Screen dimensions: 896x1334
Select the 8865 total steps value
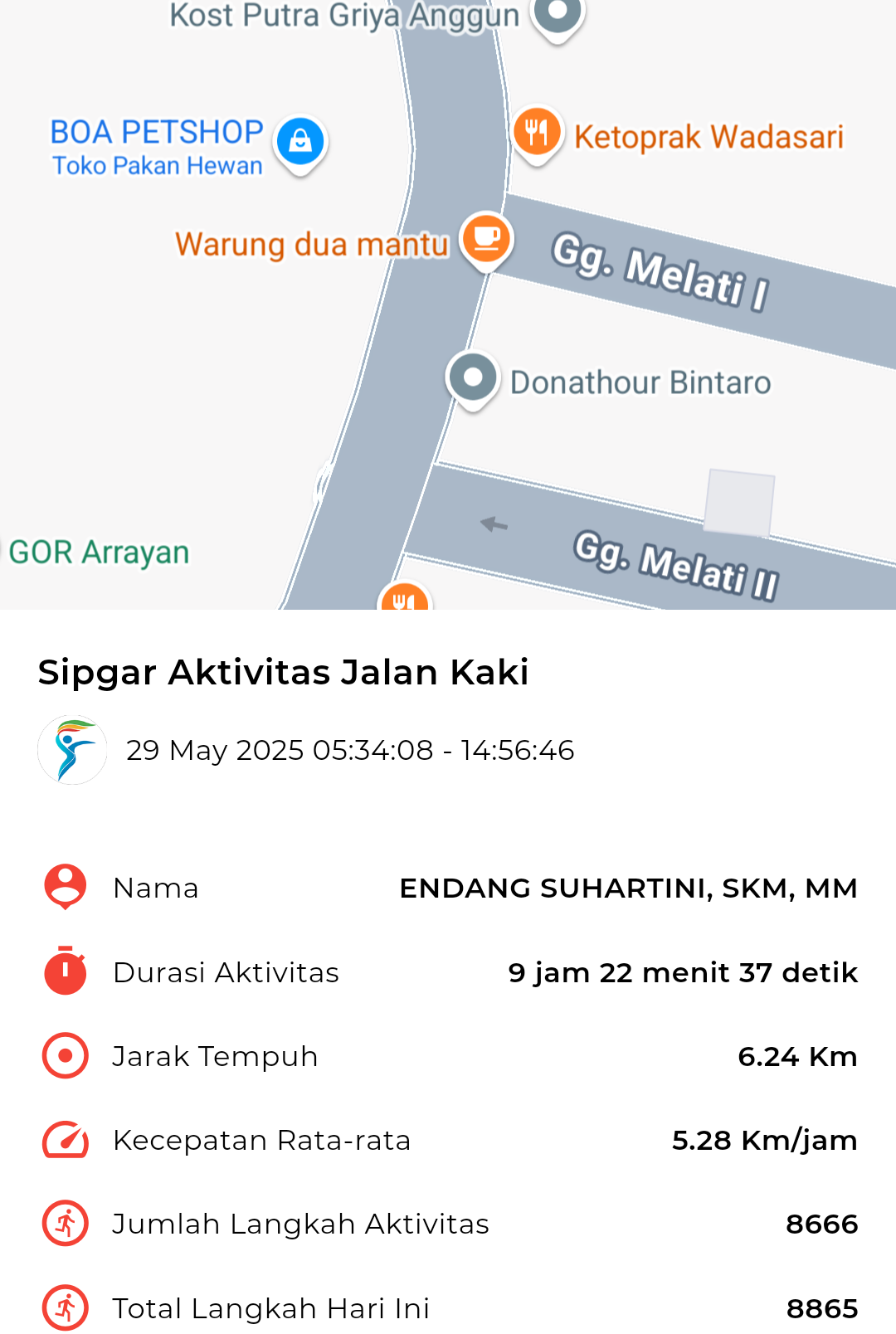[x=824, y=1307]
